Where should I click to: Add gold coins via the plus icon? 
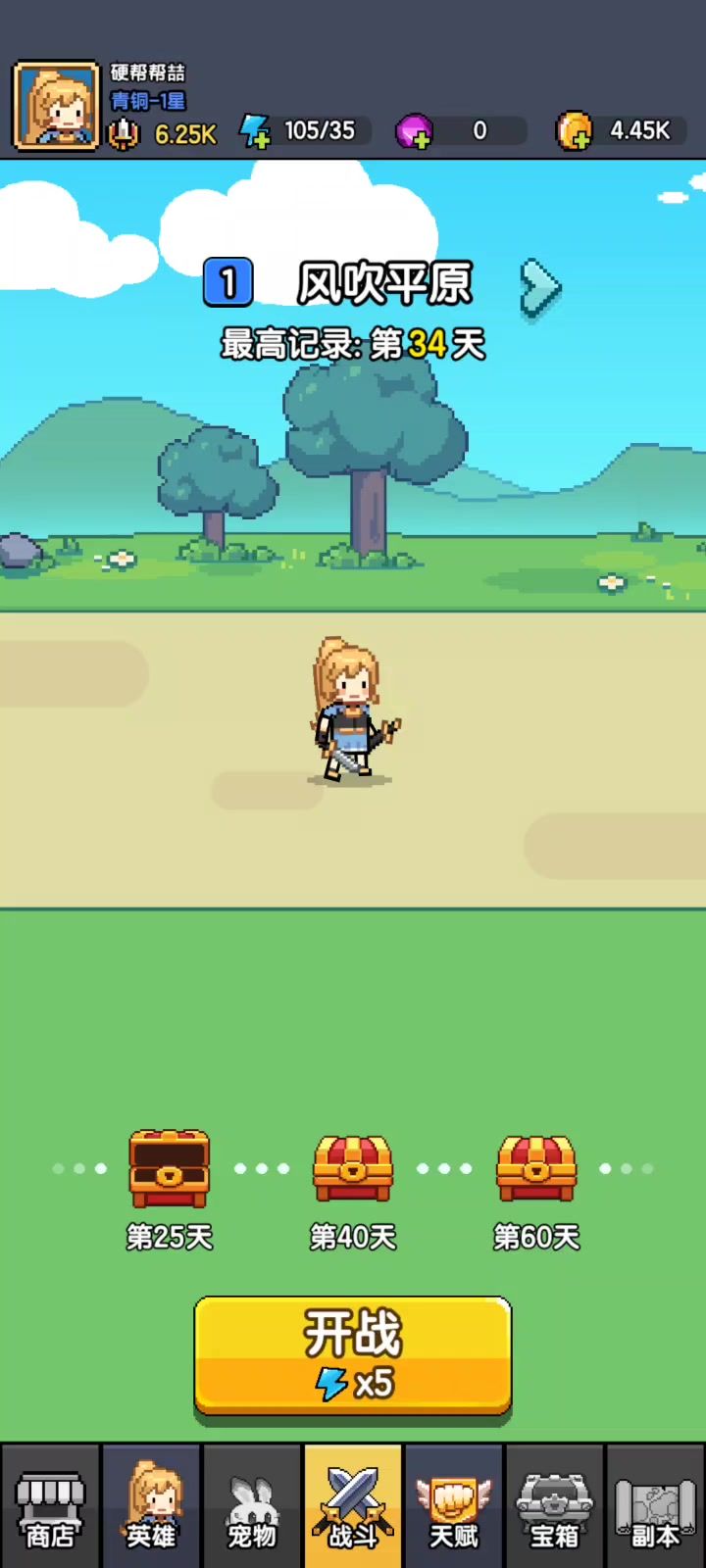(x=575, y=131)
